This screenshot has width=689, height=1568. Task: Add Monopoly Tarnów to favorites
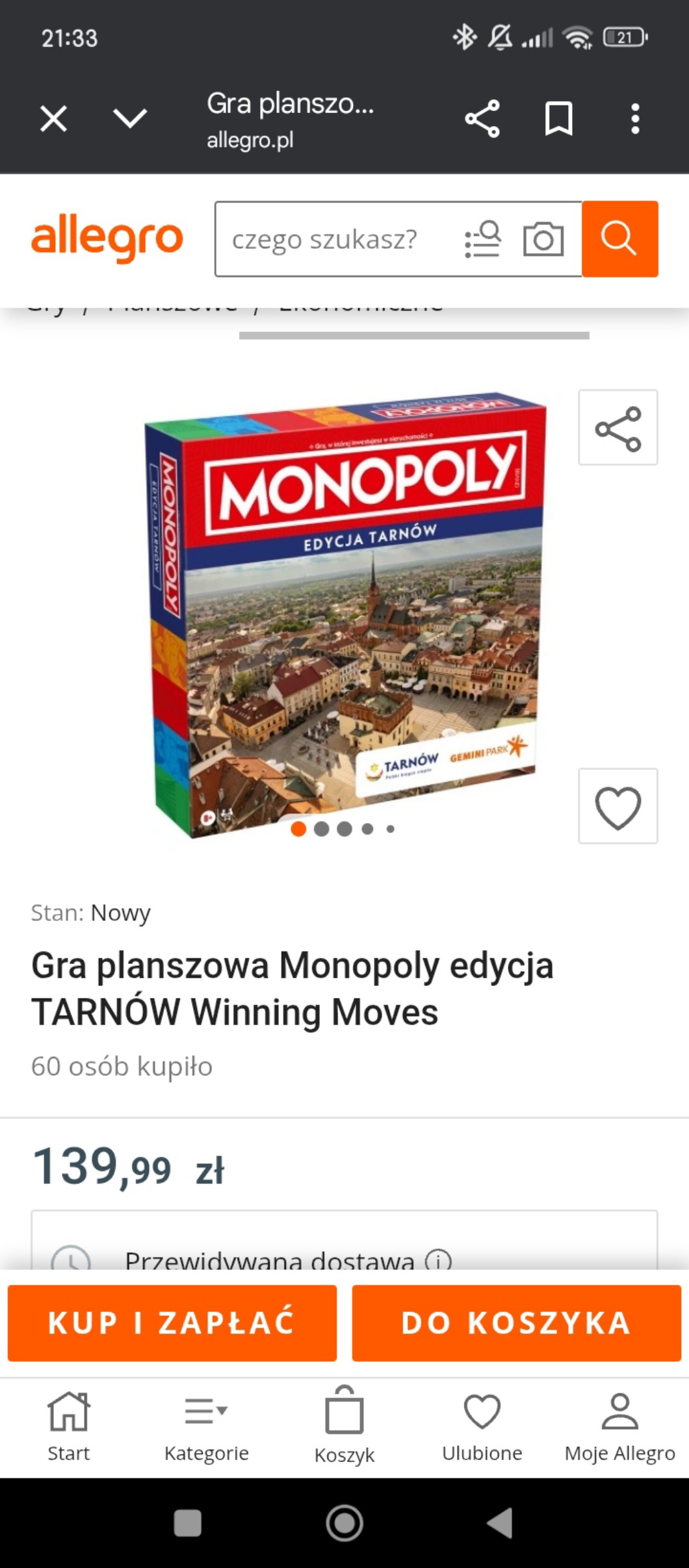[x=617, y=807]
